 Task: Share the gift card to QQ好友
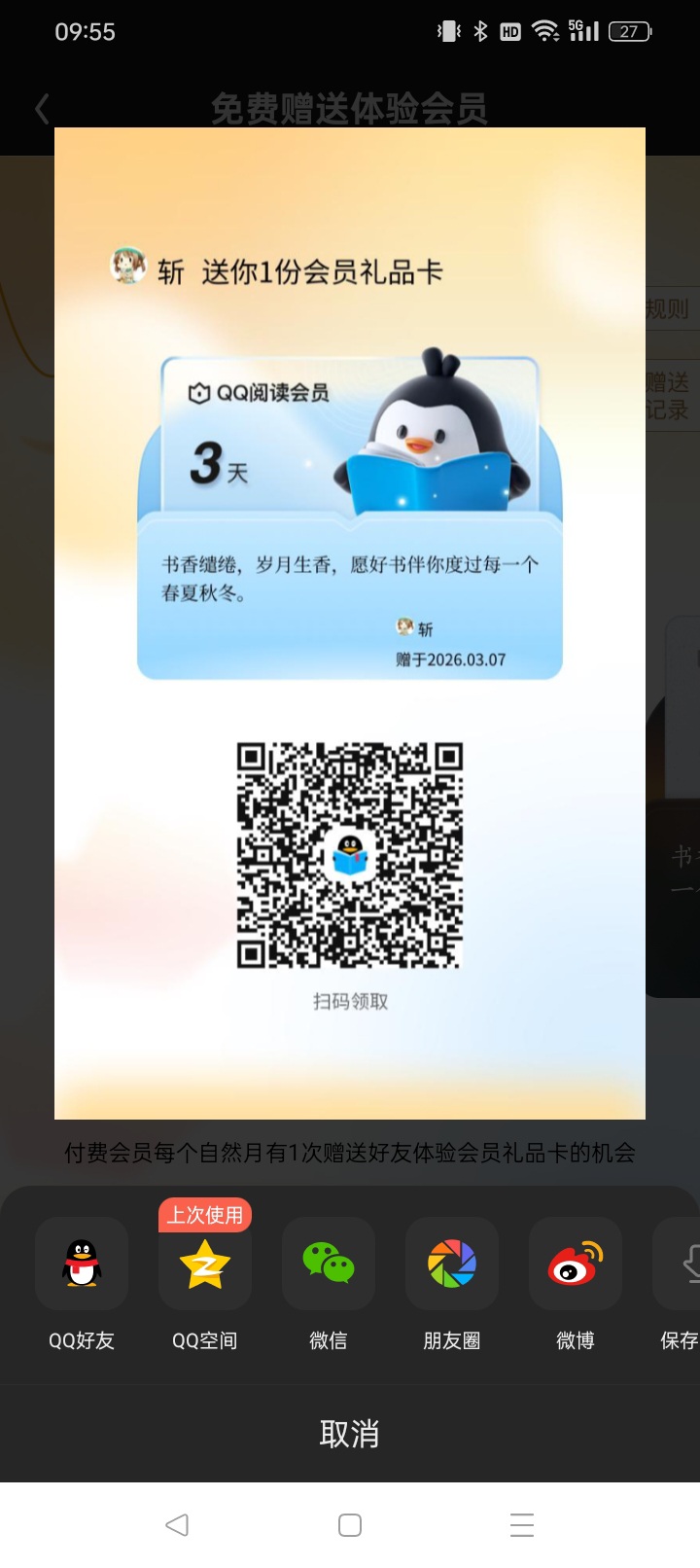(82, 1264)
